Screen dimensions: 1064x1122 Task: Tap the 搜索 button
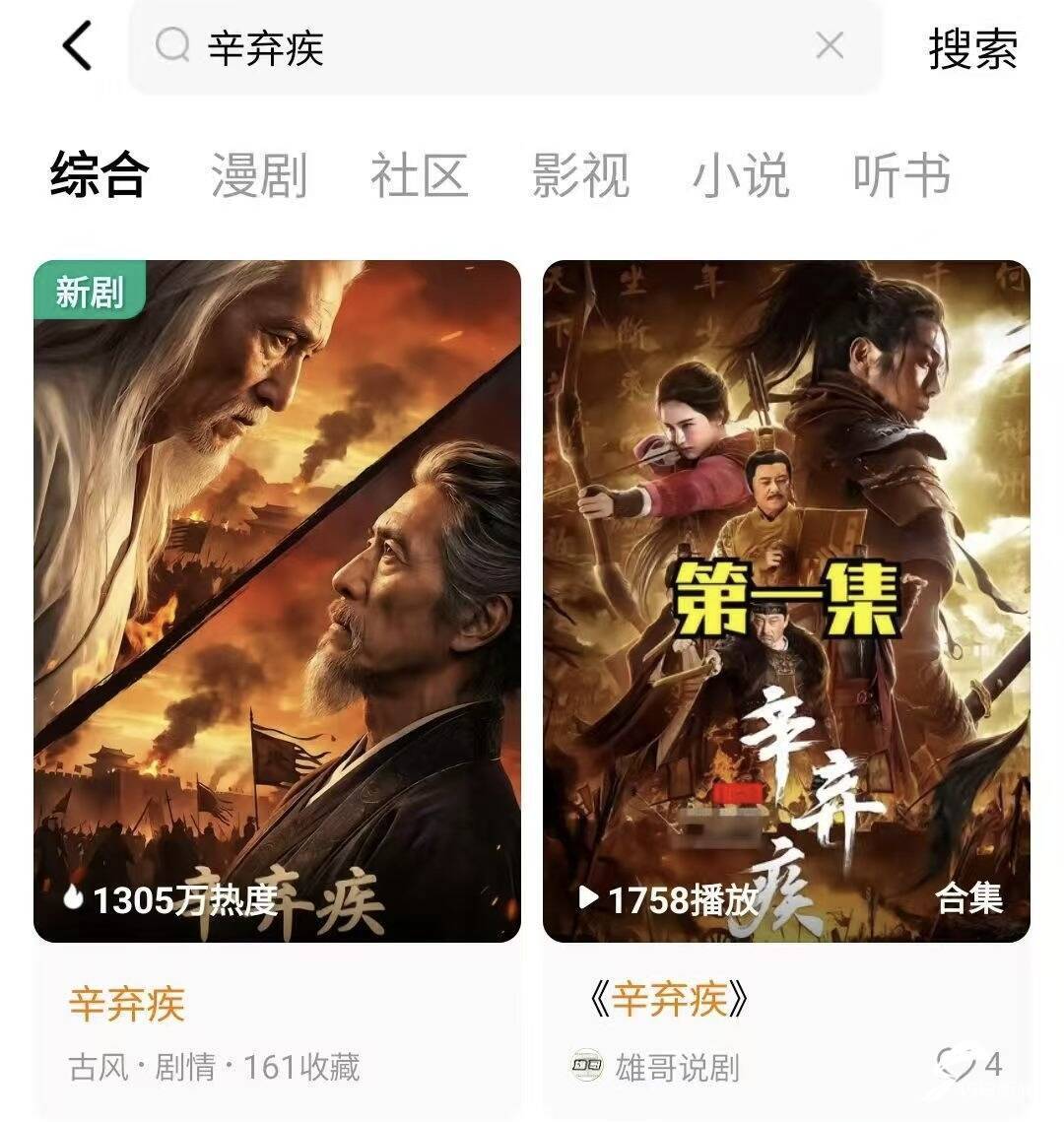coord(973,48)
